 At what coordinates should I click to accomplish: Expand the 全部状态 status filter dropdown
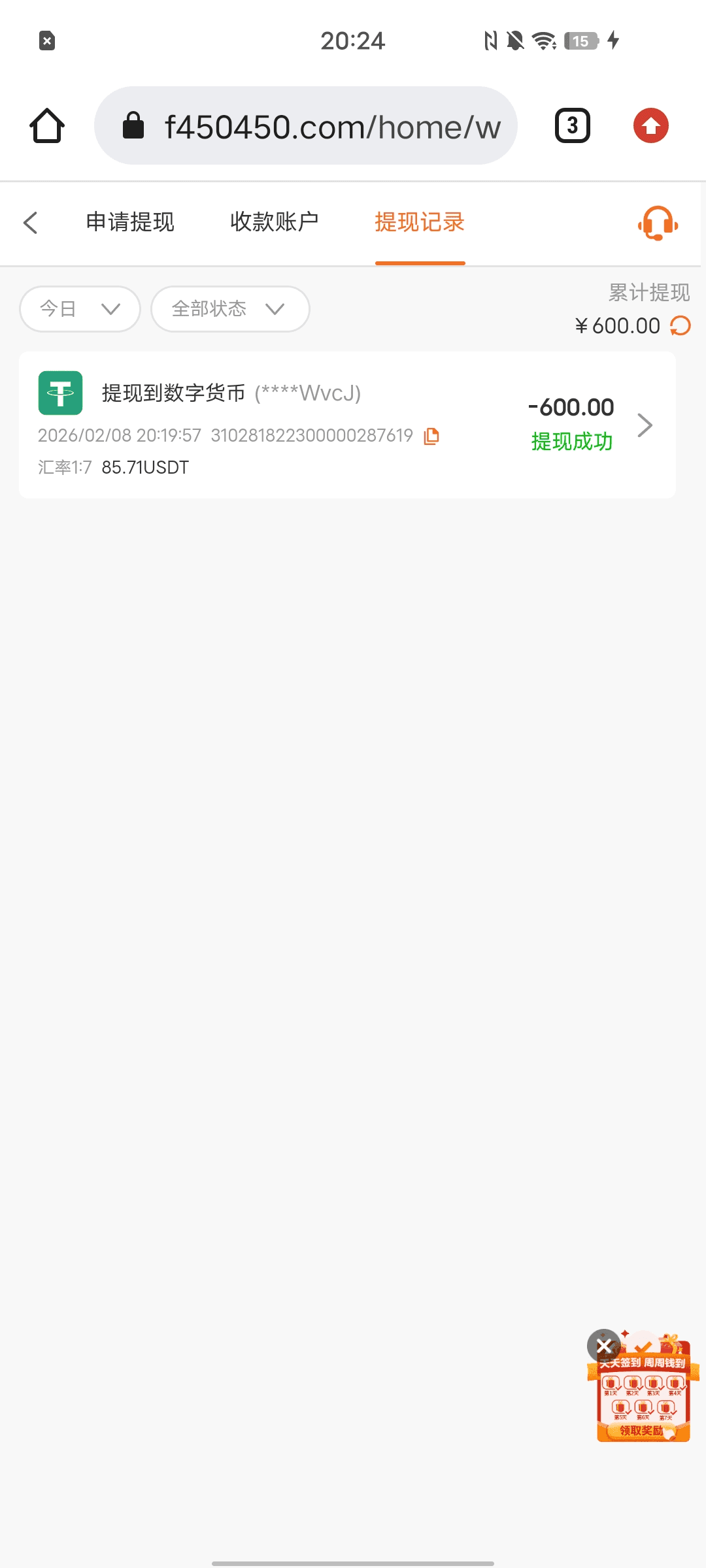[x=229, y=309]
